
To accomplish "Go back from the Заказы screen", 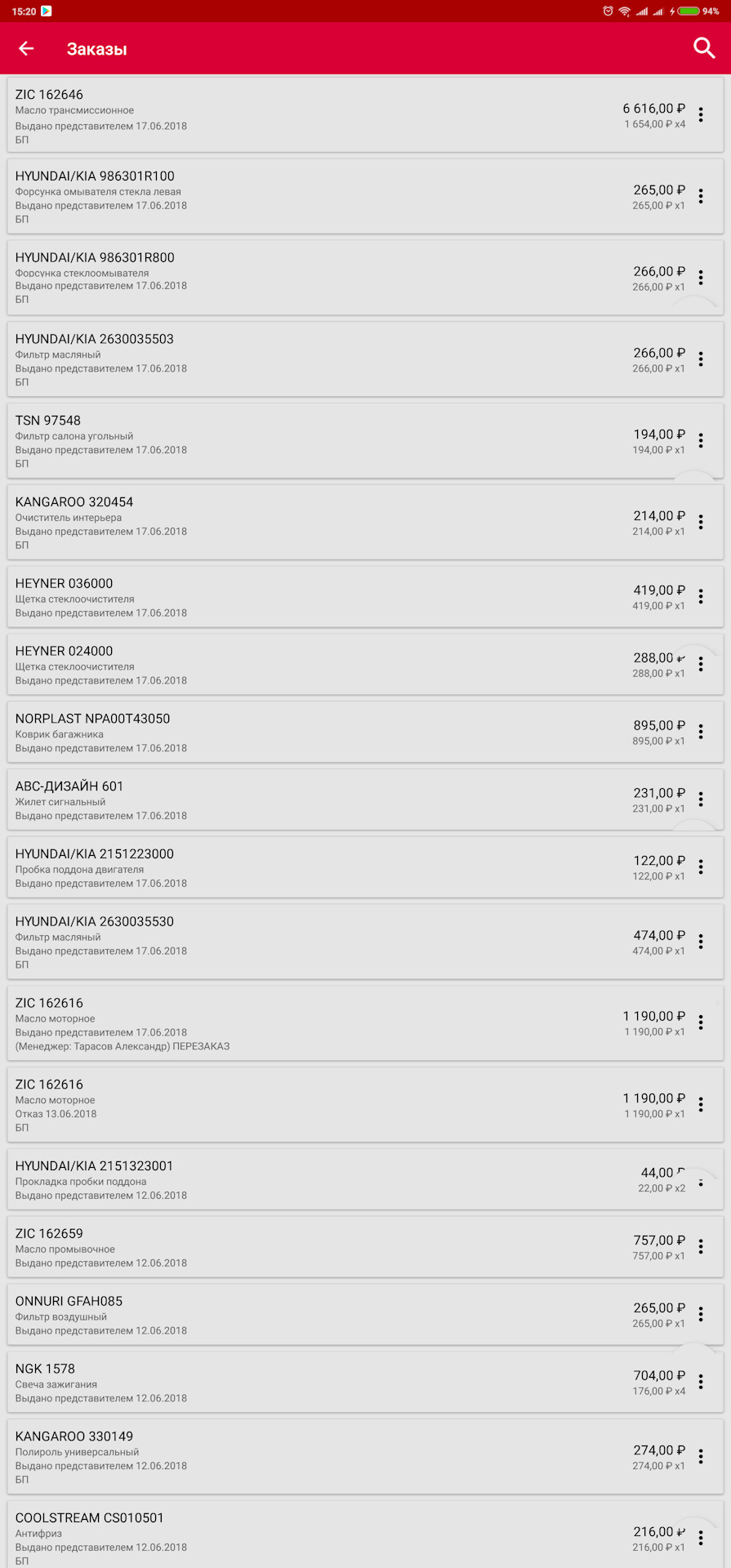I will click(26, 49).
